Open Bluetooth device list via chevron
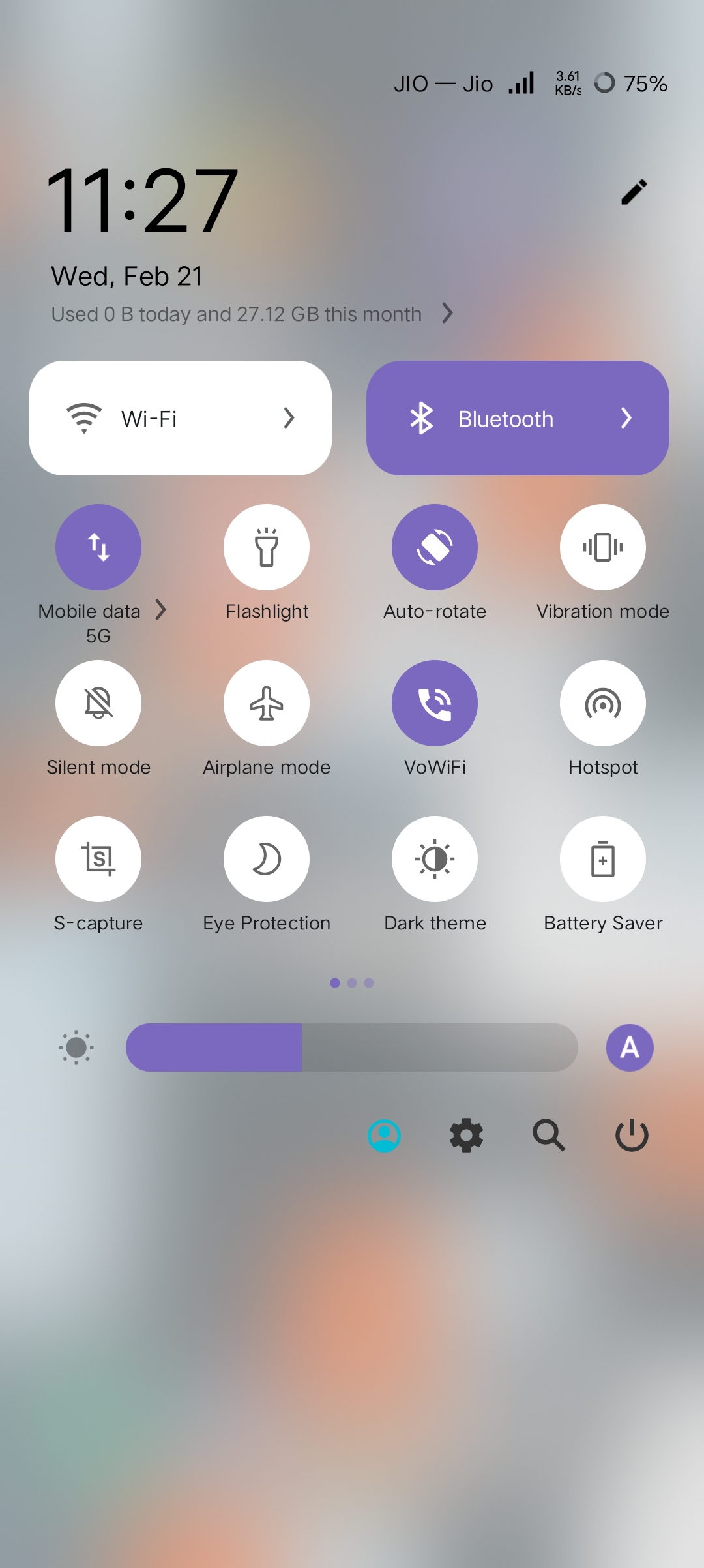Viewport: 704px width, 1568px height. tap(626, 418)
